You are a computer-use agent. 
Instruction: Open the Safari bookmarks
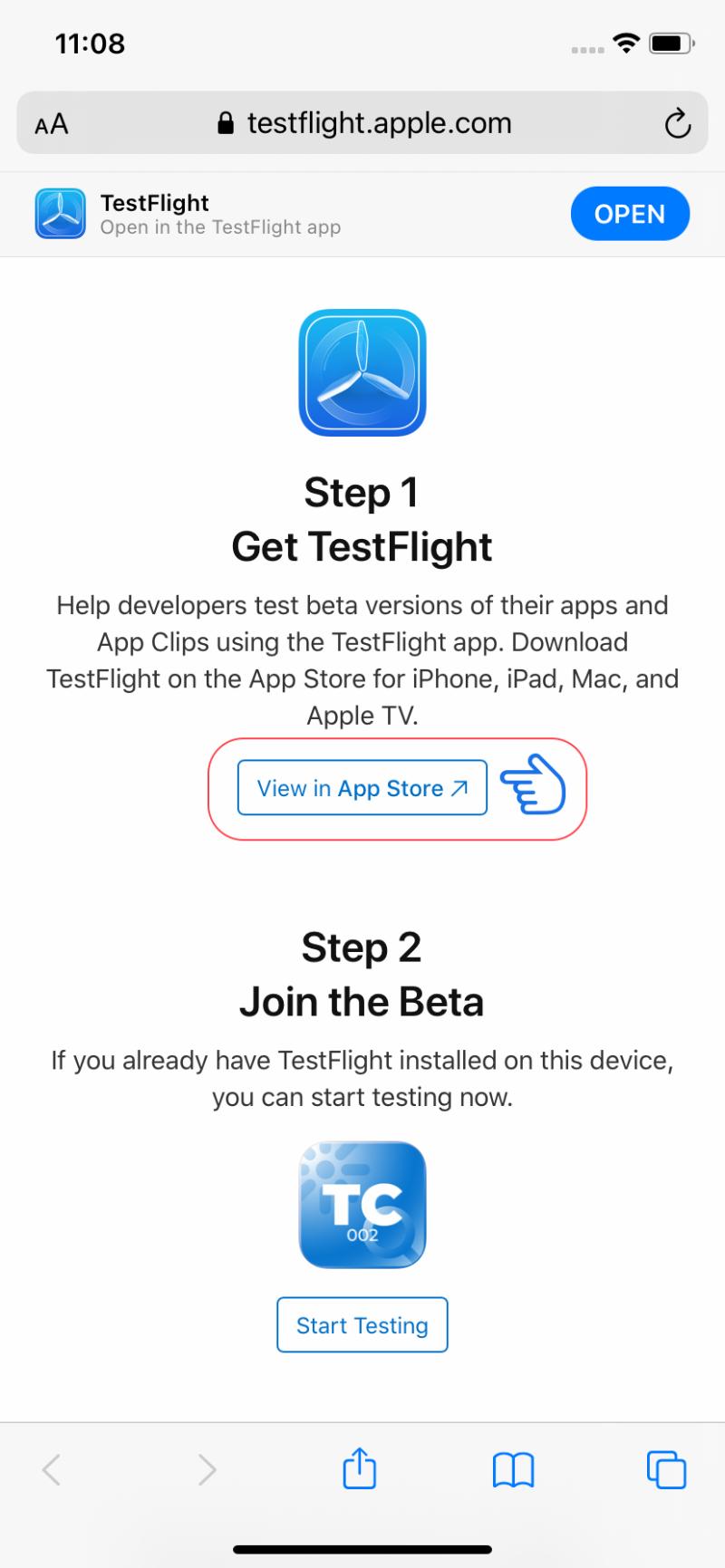point(513,1469)
